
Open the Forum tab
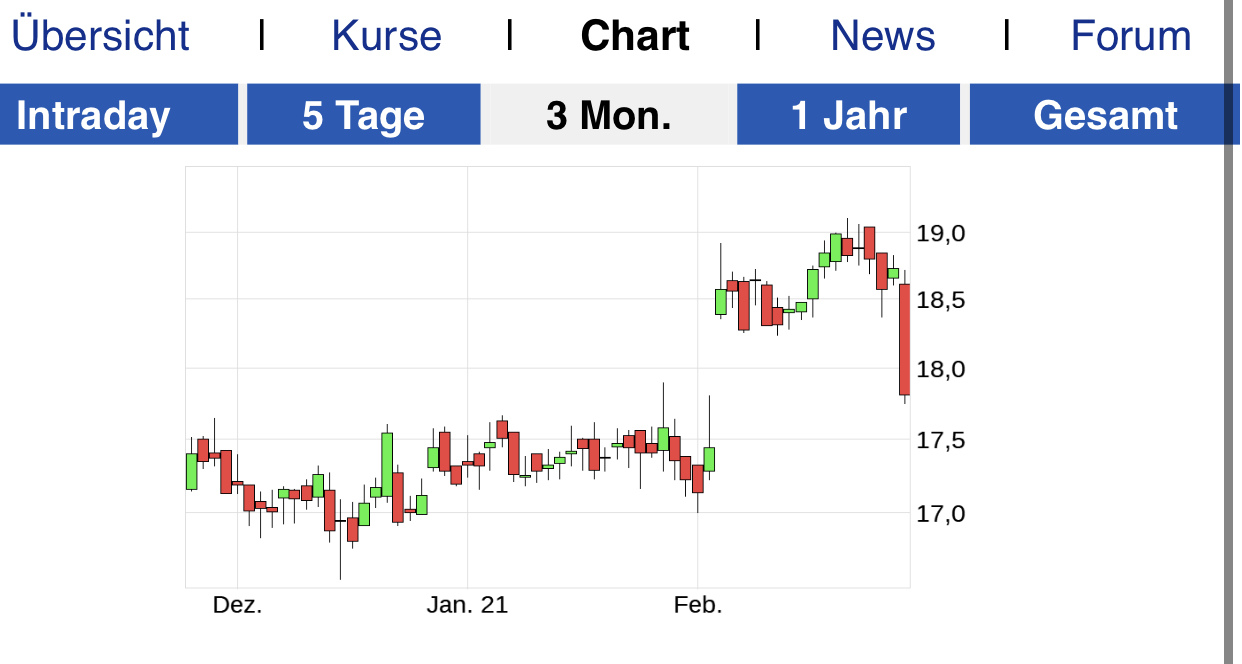click(1130, 37)
